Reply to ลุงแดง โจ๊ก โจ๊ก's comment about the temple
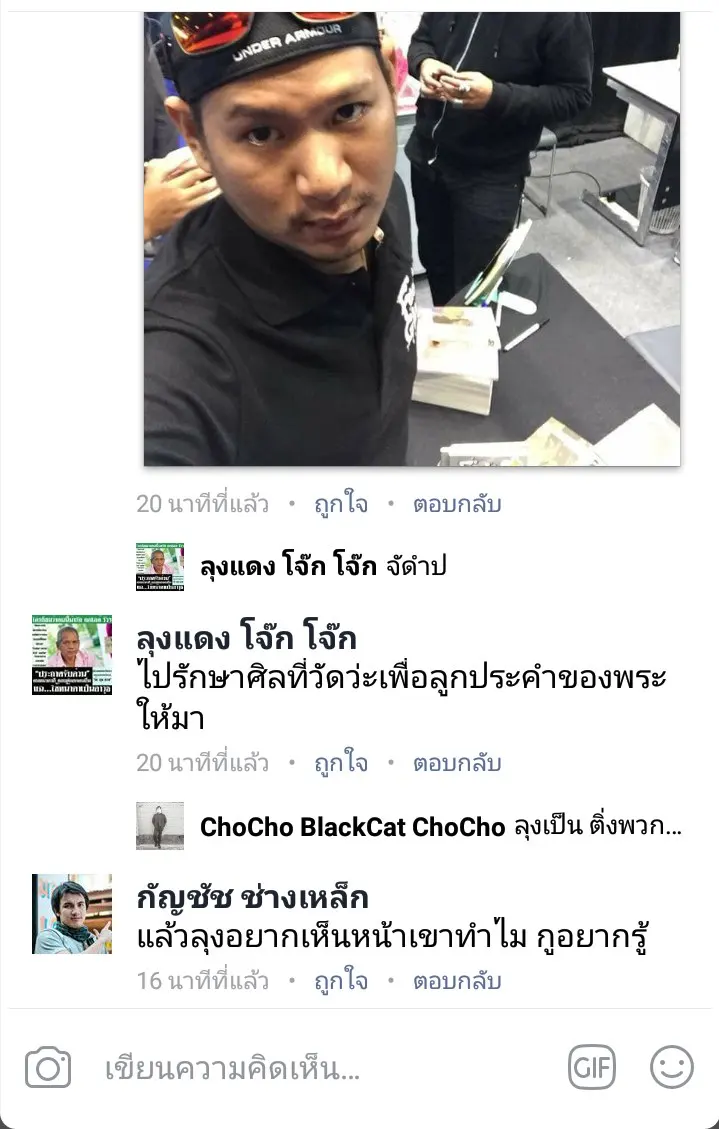 point(457,764)
